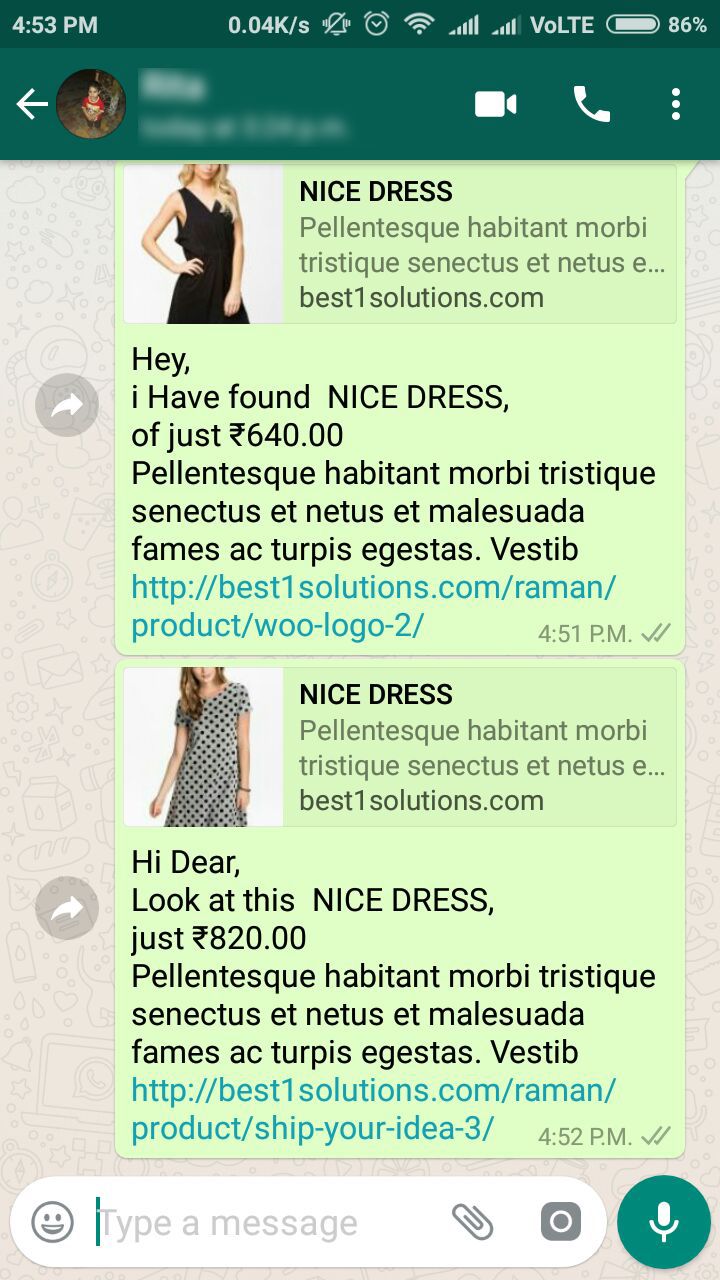Open the polka dot dress preview card
Screen dimensions: 720x1280
(x=400, y=747)
